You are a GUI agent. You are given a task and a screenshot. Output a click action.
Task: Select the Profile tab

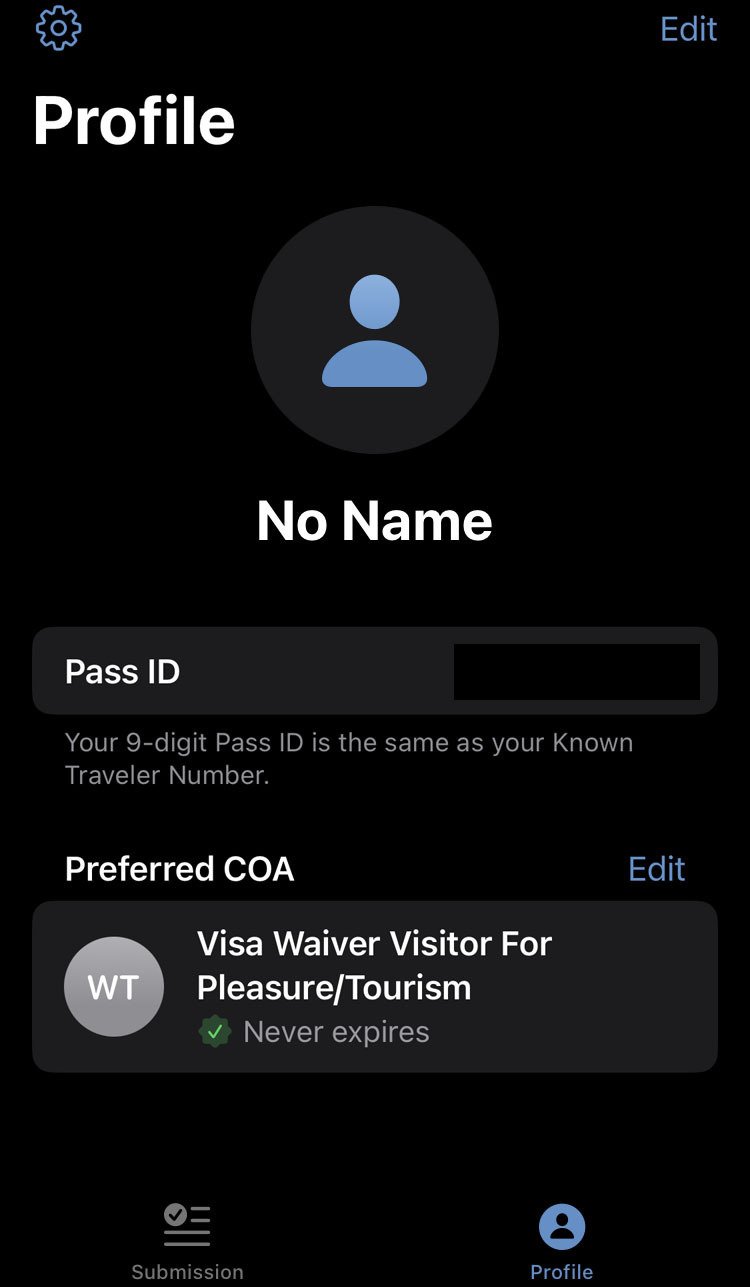pyautogui.click(x=561, y=1241)
